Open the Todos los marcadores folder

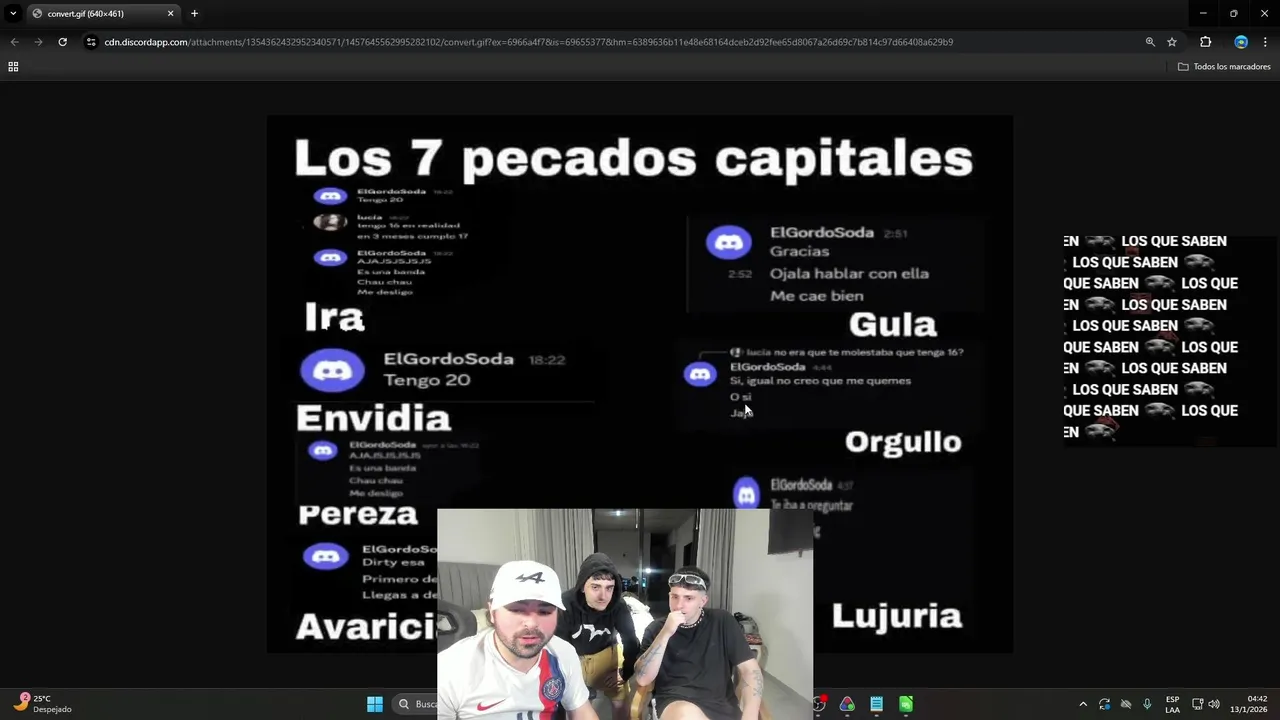pyautogui.click(x=1224, y=67)
